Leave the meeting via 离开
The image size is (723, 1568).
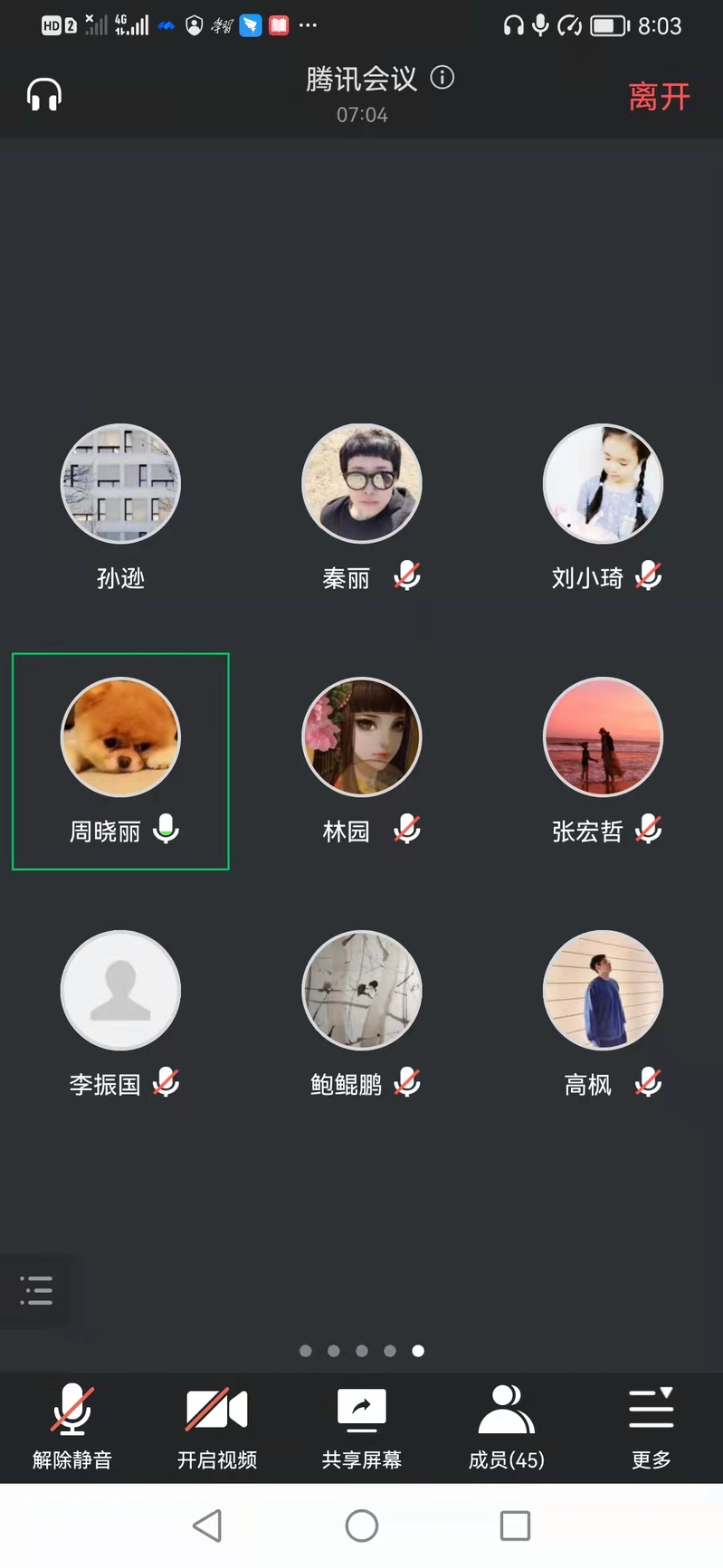coord(659,97)
